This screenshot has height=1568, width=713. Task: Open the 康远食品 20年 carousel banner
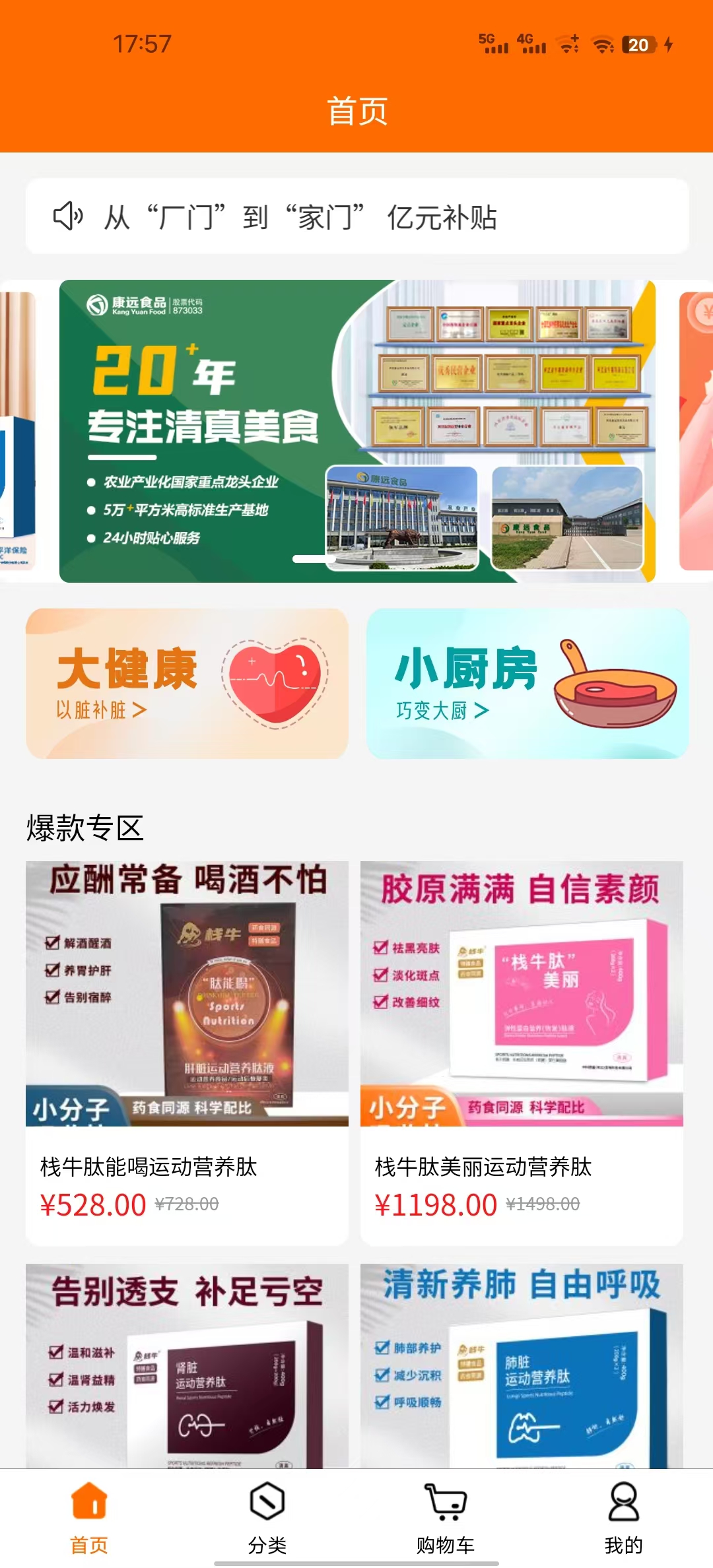(356, 431)
